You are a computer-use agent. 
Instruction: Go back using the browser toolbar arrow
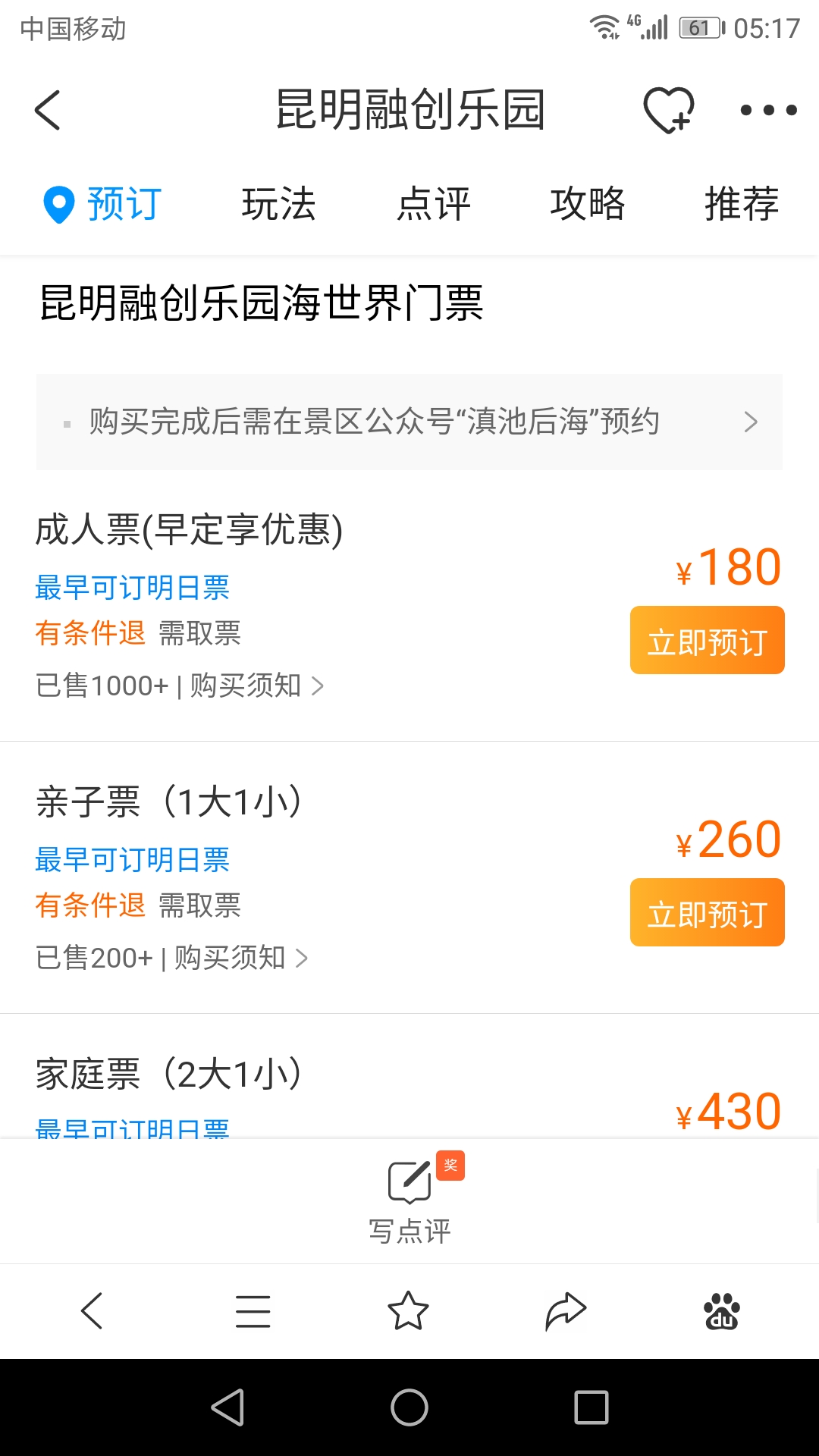point(92,1311)
